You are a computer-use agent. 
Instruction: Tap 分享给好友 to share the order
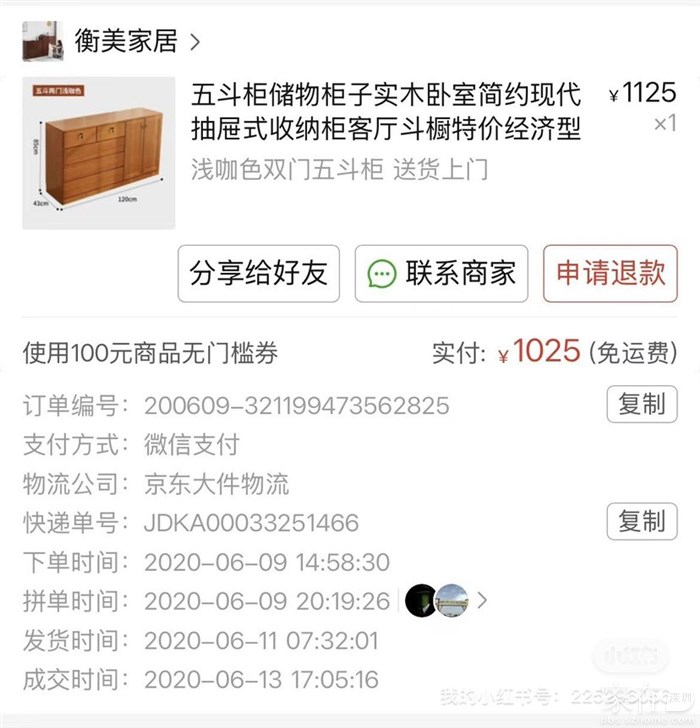tap(259, 273)
